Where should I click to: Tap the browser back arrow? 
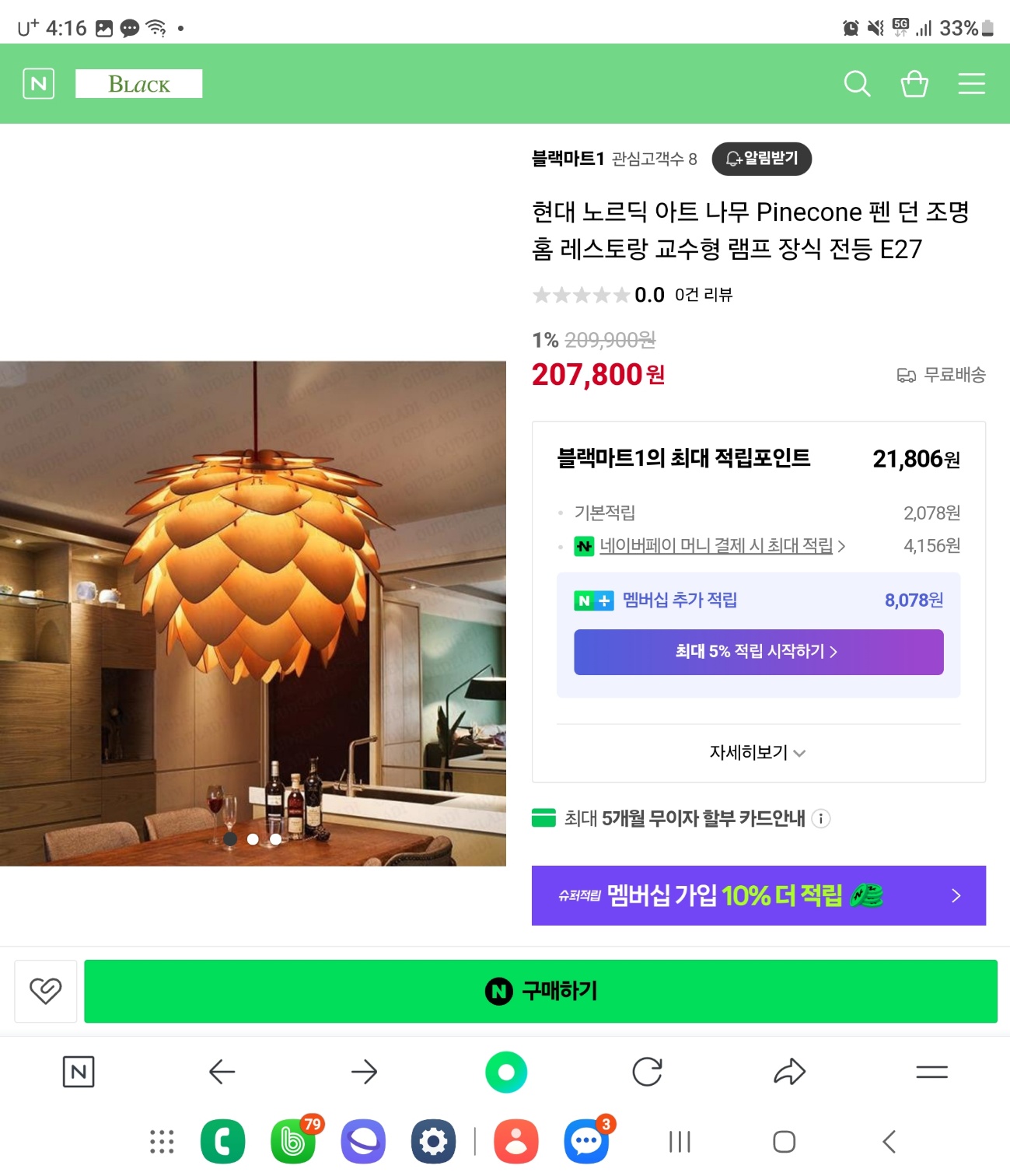pos(222,1072)
